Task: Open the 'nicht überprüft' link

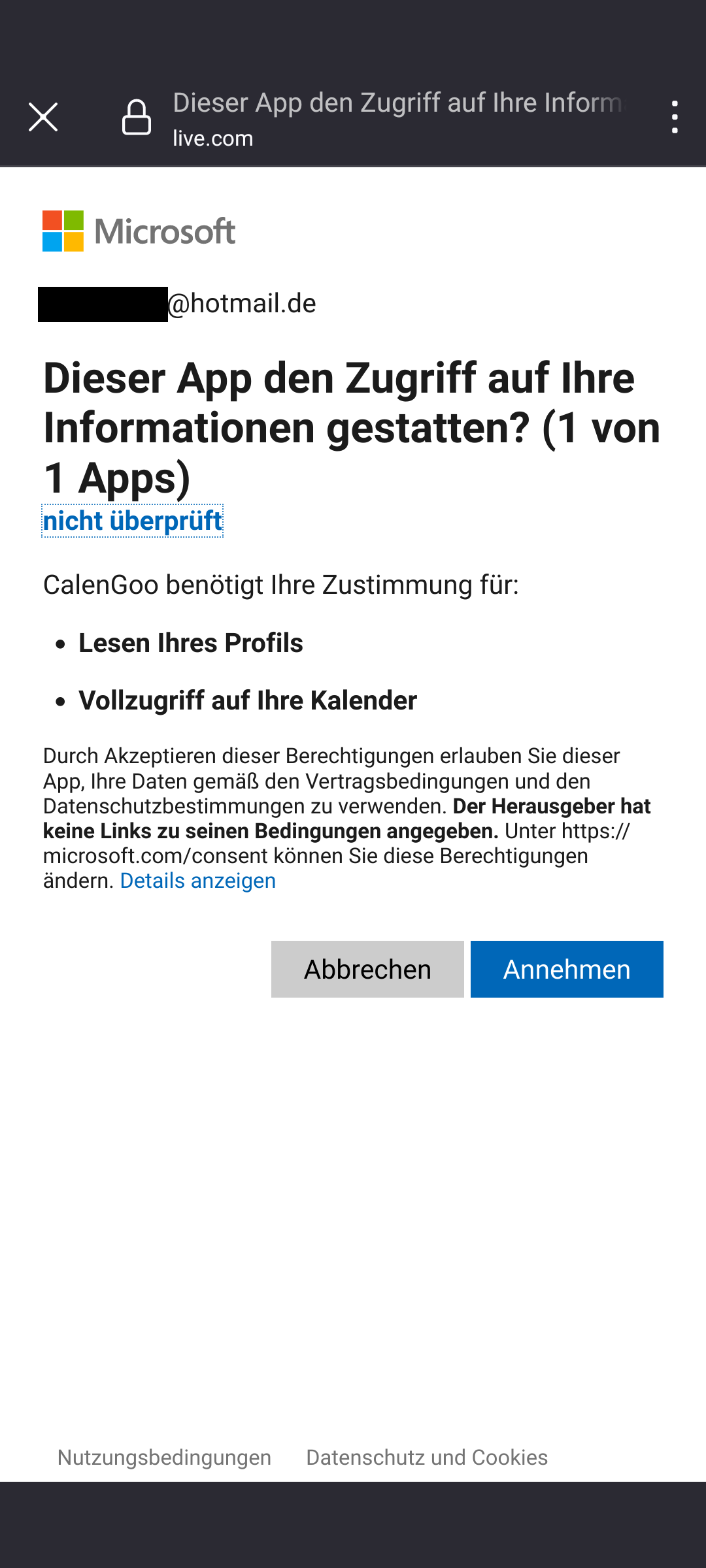Action: coord(133,521)
